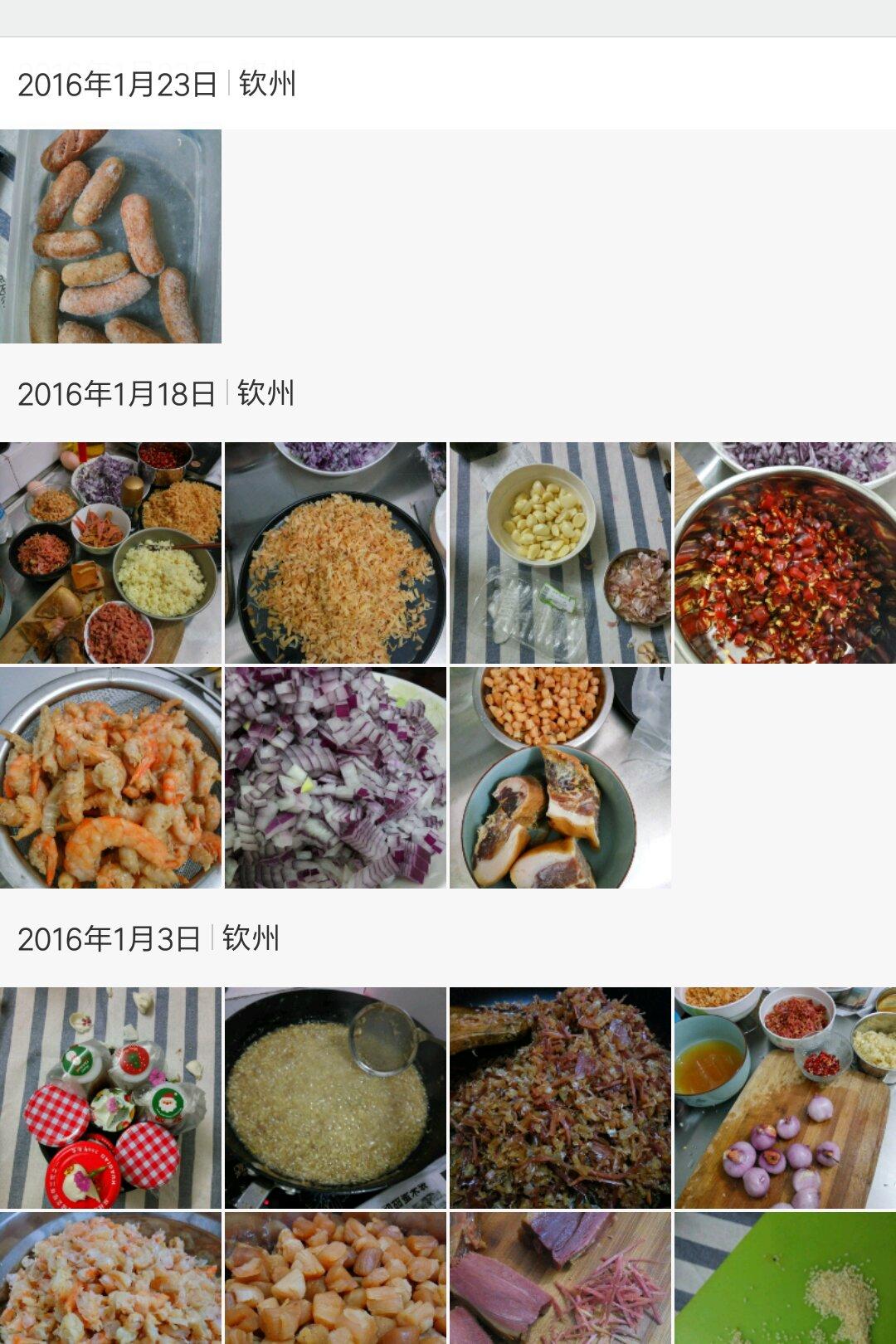Open the jars with checkered lids photo

[110, 1098]
